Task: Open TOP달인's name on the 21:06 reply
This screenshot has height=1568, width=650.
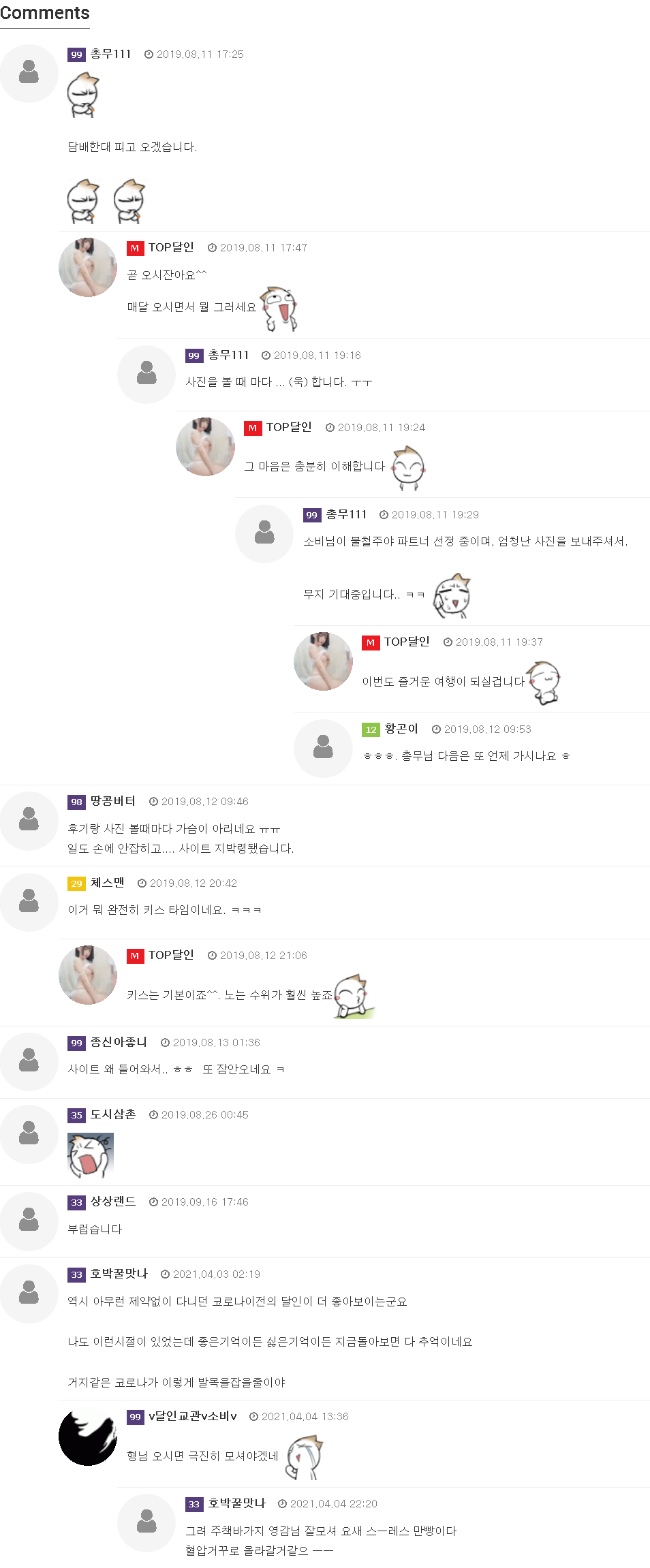Action: coord(171,955)
